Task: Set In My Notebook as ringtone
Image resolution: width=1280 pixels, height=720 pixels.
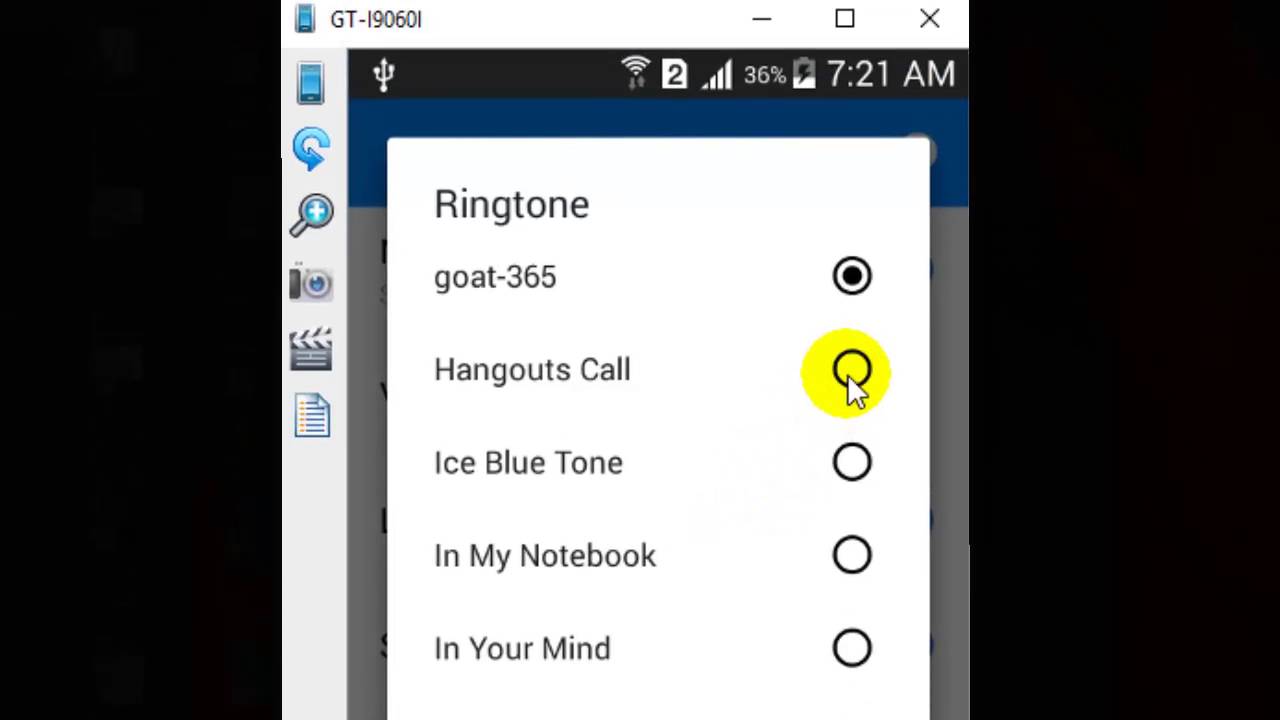Action: (851, 556)
